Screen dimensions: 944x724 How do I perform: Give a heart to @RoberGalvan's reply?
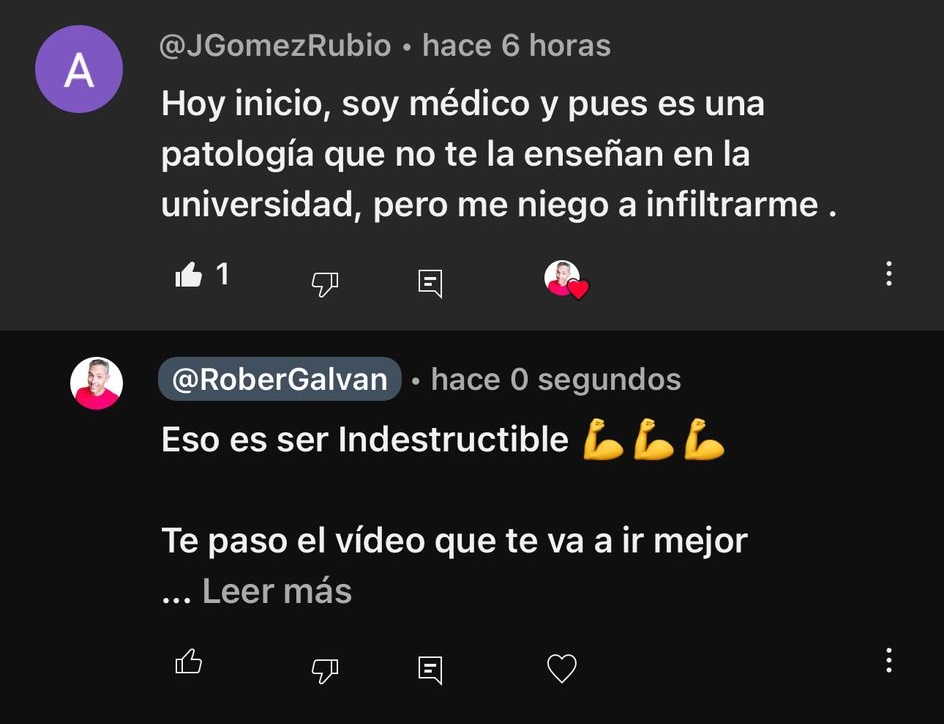point(563,667)
